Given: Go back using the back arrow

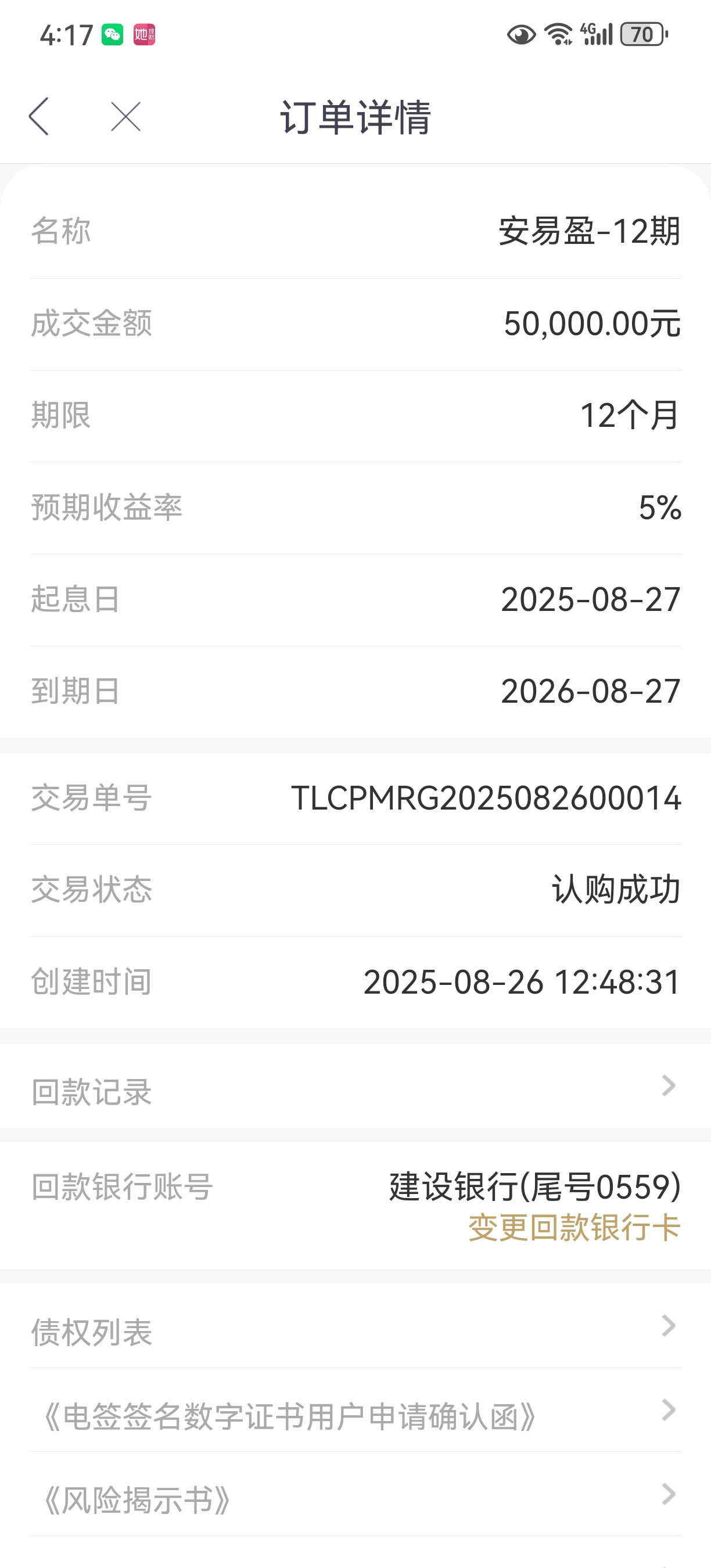Looking at the screenshot, I should coord(39,116).
